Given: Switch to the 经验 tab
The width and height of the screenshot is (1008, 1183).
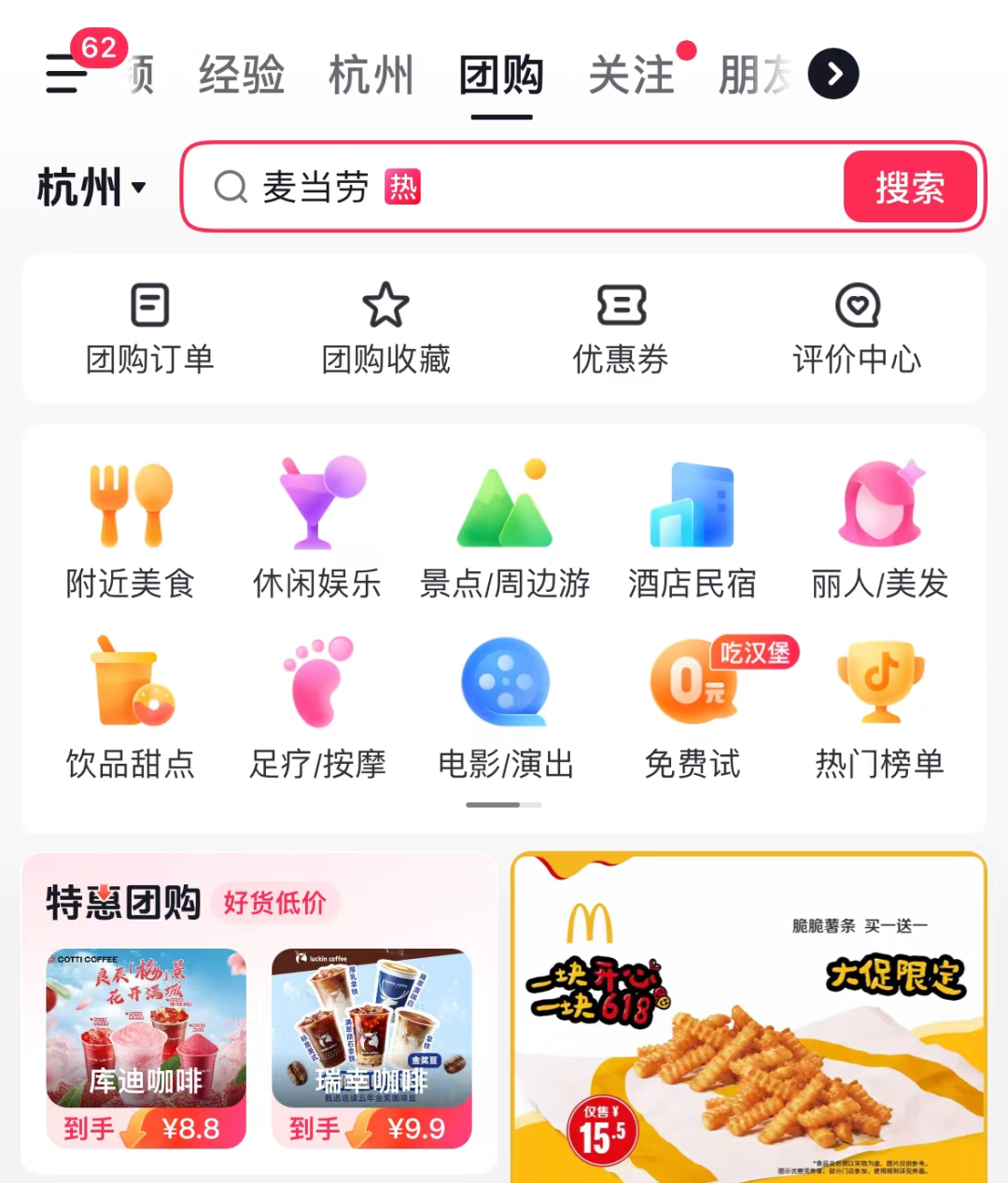Looking at the screenshot, I should 241,75.
